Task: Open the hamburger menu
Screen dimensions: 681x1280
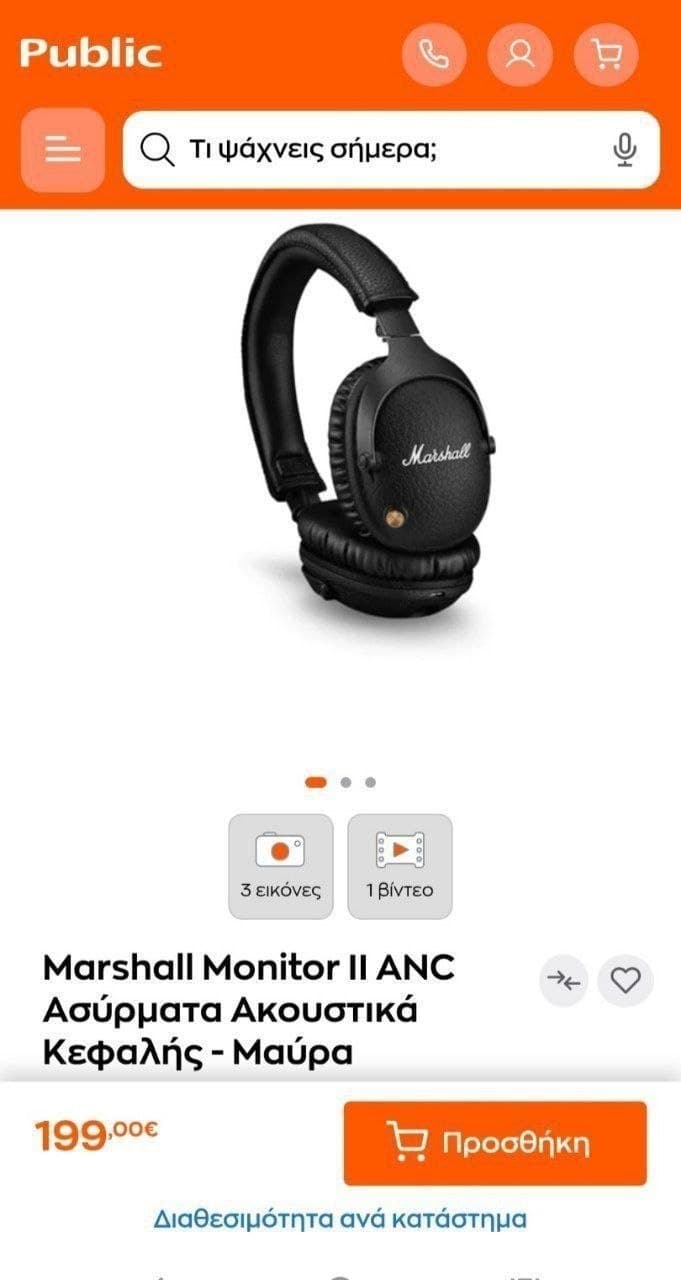Action: [62, 150]
